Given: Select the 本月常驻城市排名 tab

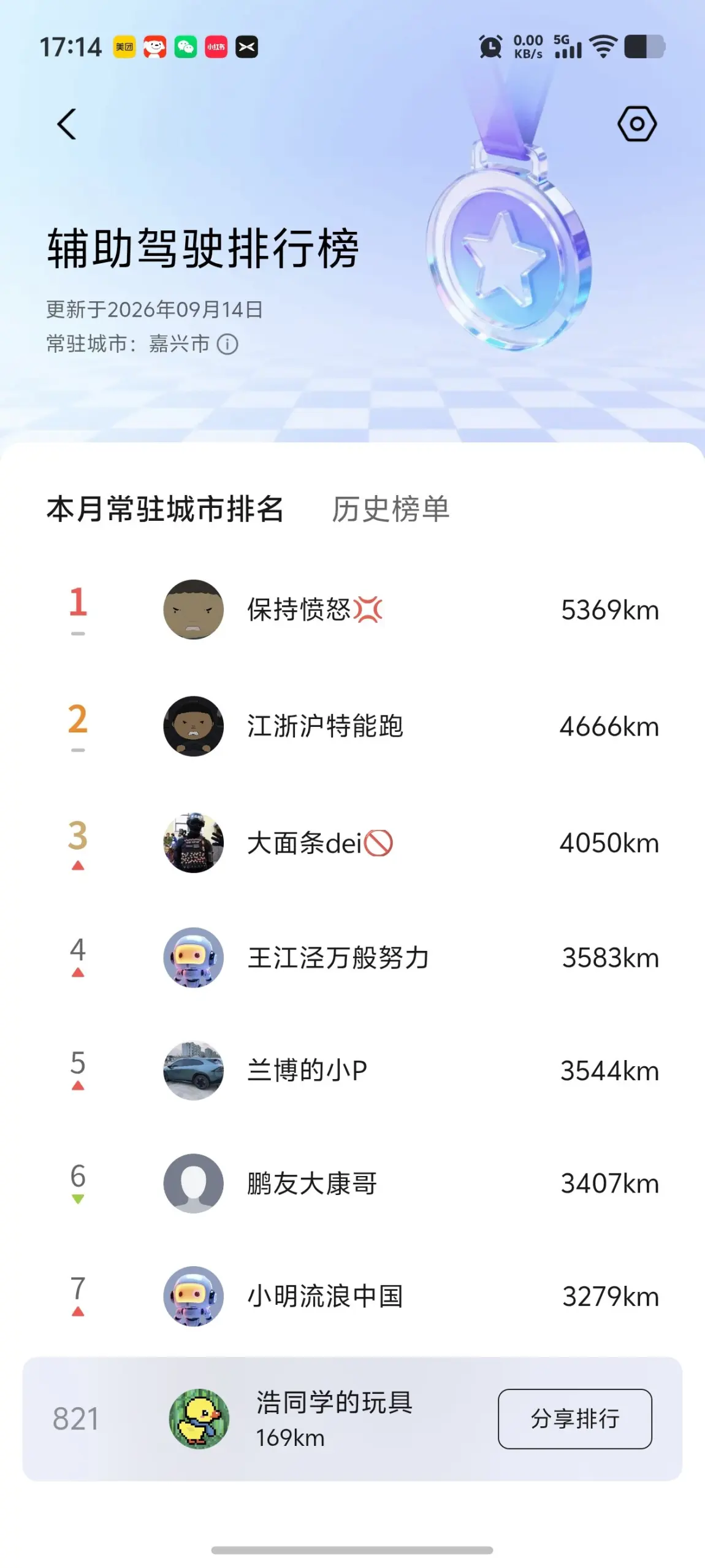Looking at the screenshot, I should (x=166, y=509).
